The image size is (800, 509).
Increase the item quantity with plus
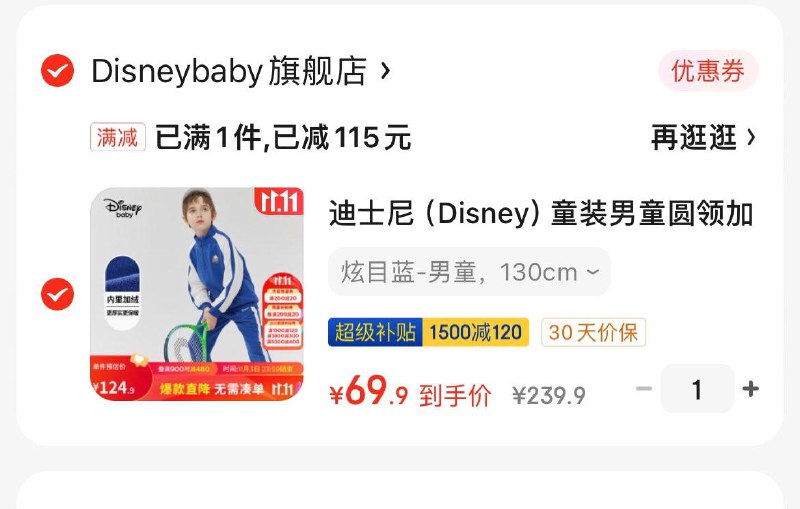coord(751,389)
